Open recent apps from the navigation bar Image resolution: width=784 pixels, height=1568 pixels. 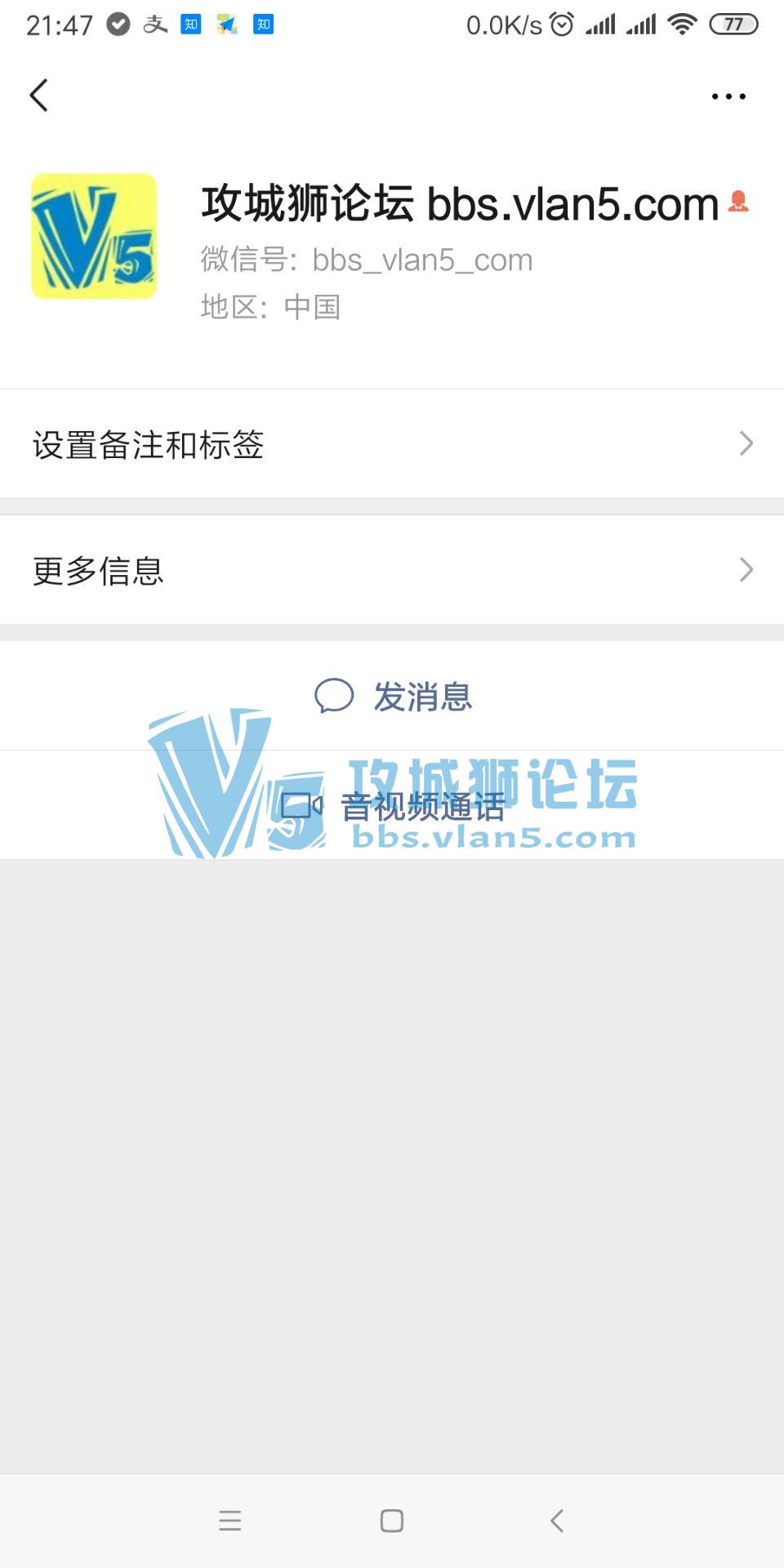[x=230, y=1521]
